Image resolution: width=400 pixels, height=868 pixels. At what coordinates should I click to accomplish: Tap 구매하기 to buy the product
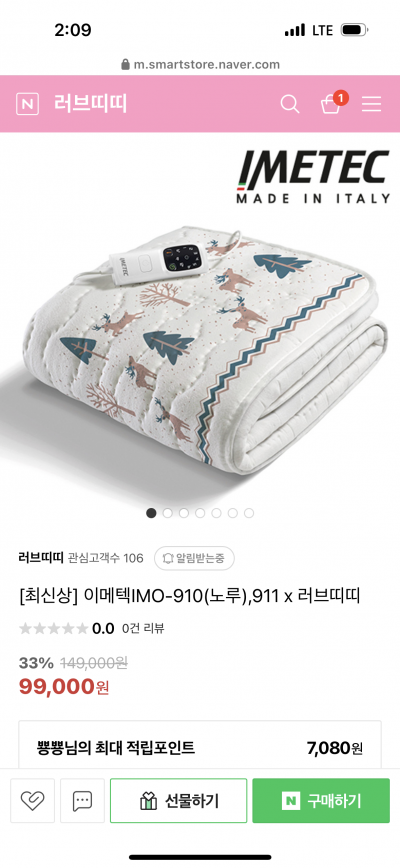(321, 800)
